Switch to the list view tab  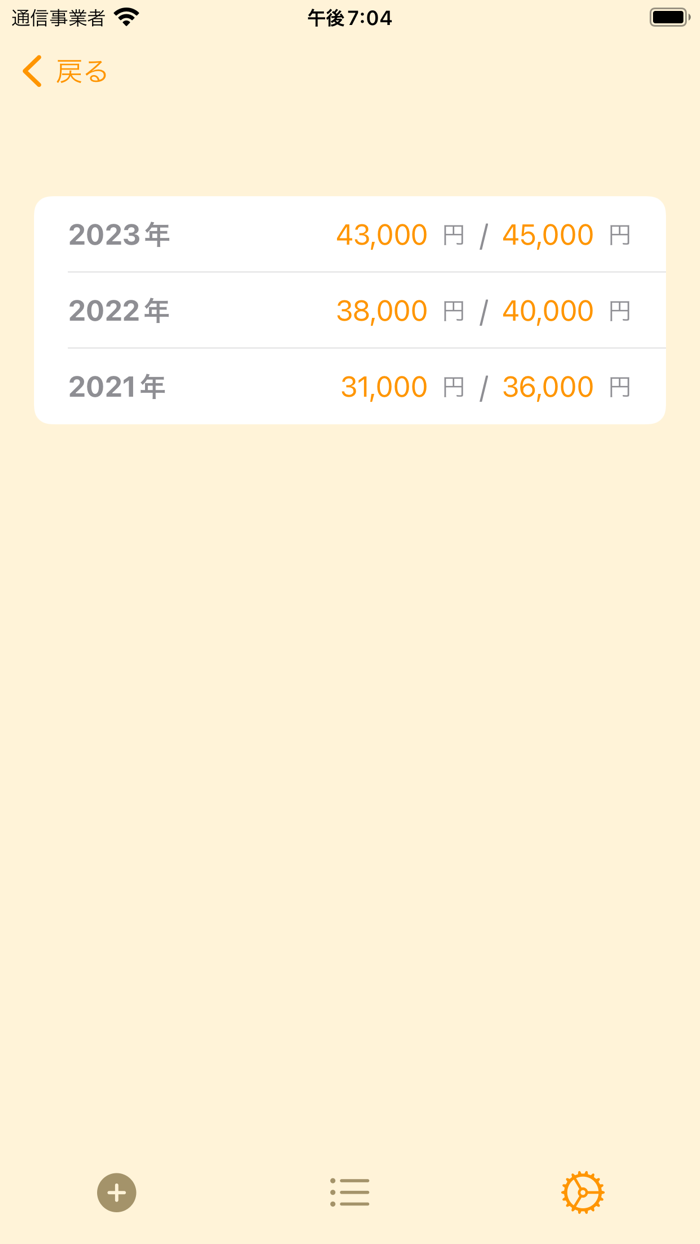click(350, 1192)
